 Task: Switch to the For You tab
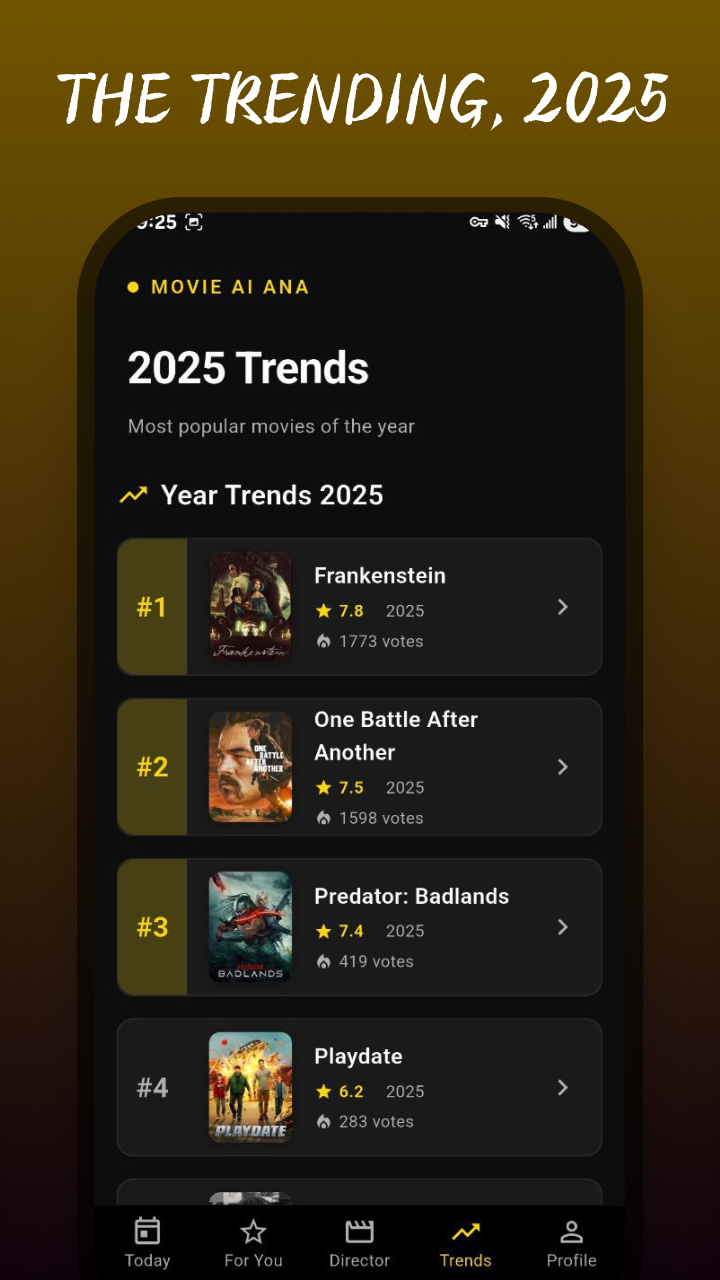click(x=253, y=1242)
